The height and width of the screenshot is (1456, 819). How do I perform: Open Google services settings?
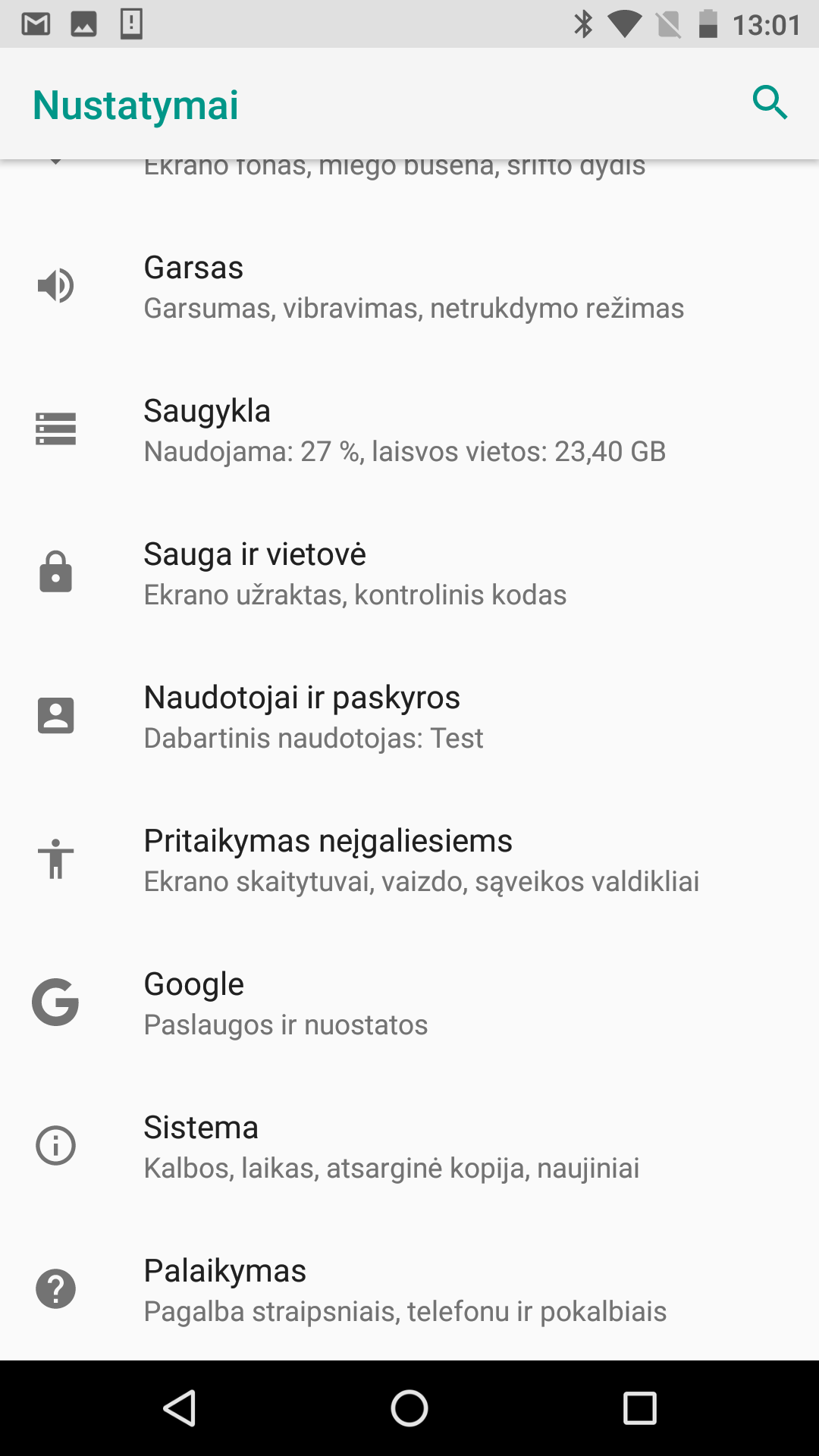[x=409, y=1003]
